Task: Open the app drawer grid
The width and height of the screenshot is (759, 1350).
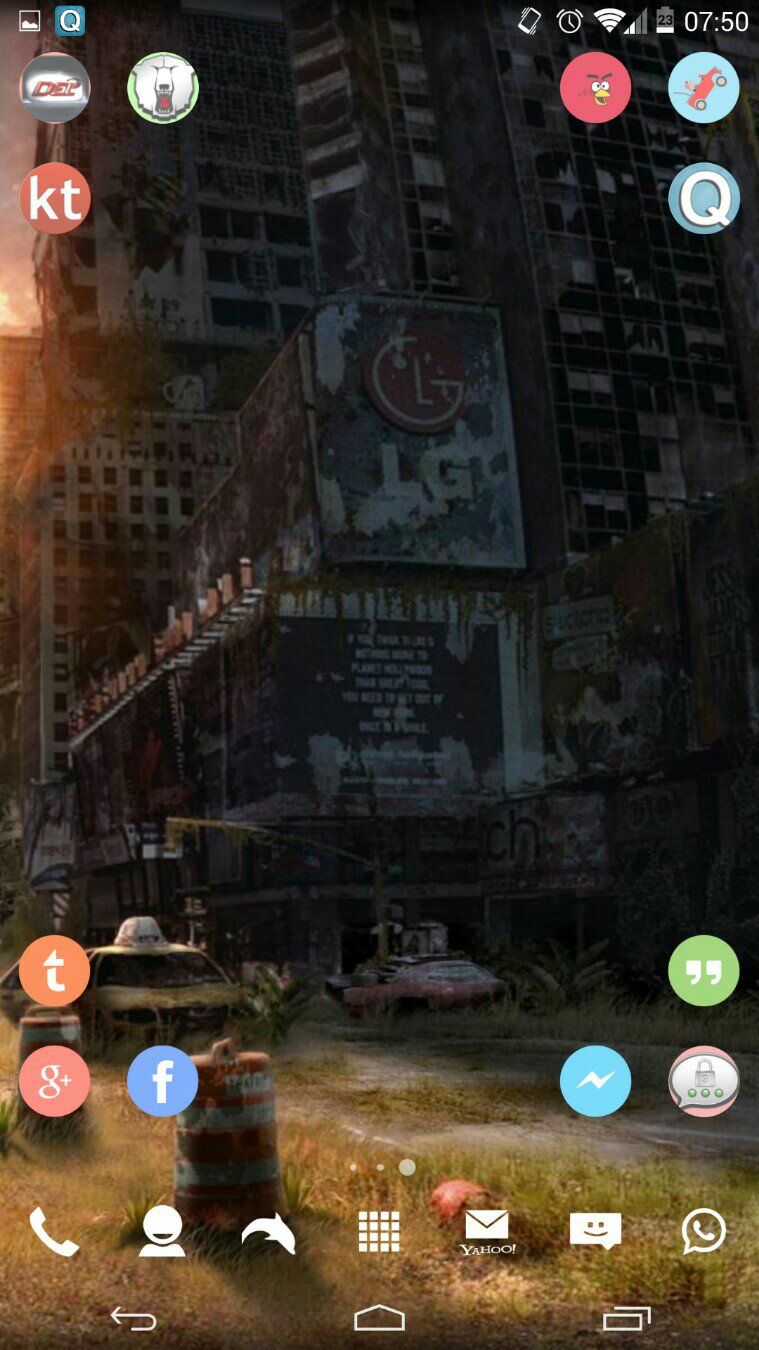Action: [379, 1231]
